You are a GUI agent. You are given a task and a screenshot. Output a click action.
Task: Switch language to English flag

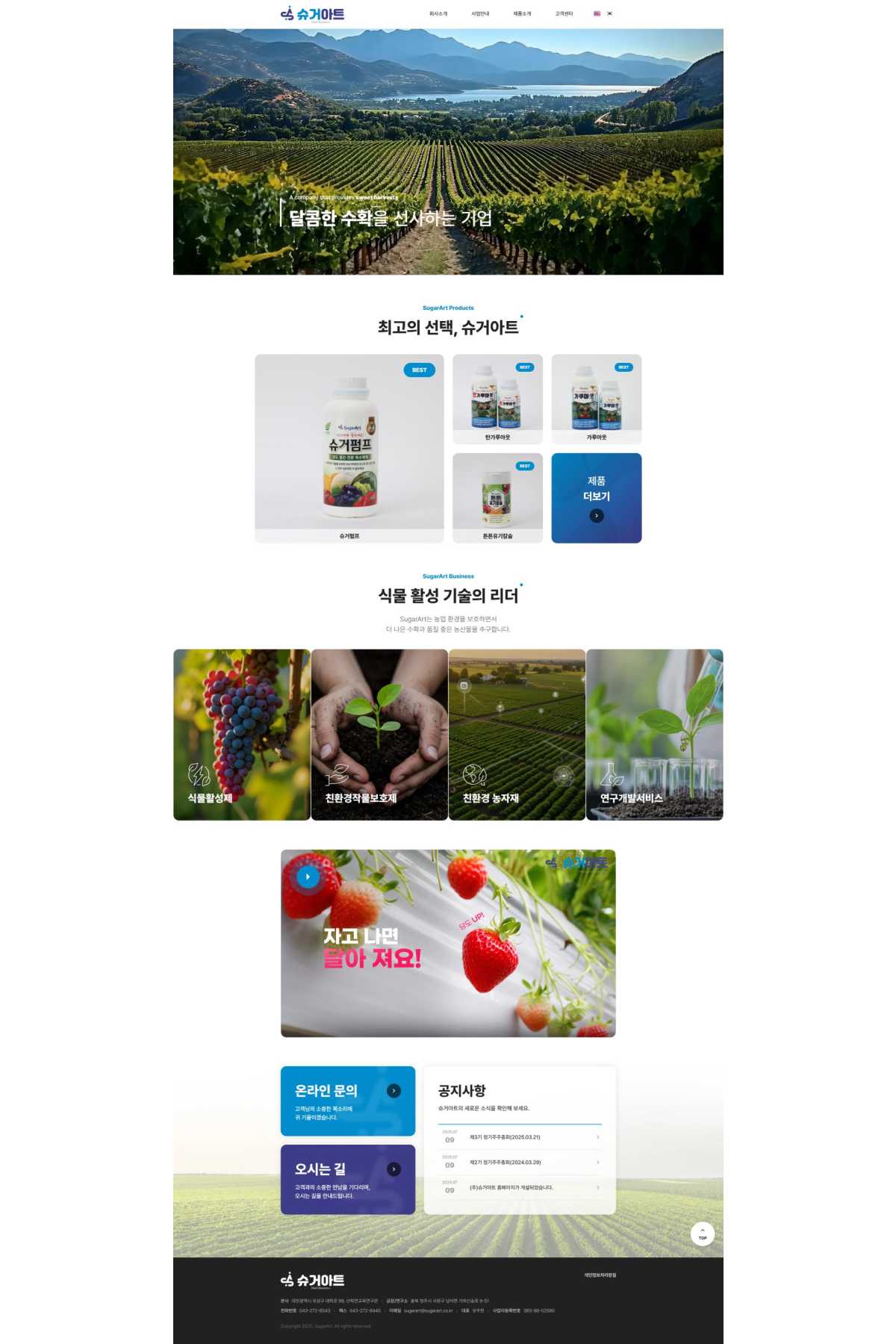coord(597,13)
